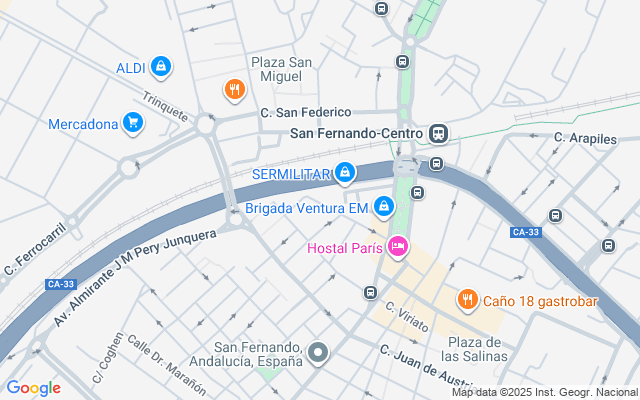Tap the restaurant pin near Plaza San Miguel
Image resolution: width=640 pixels, height=400 pixels.
click(235, 91)
